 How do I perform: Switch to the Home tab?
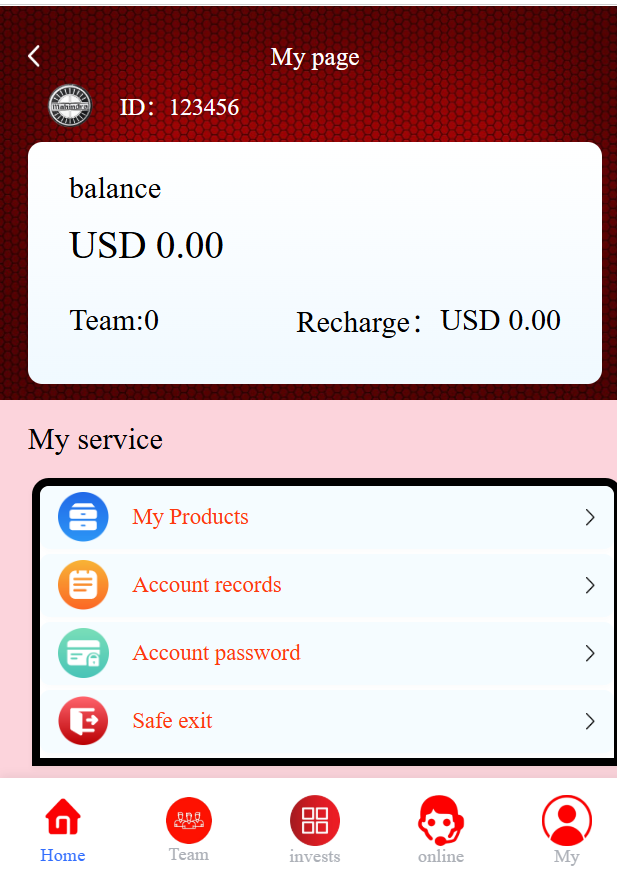coord(63,830)
